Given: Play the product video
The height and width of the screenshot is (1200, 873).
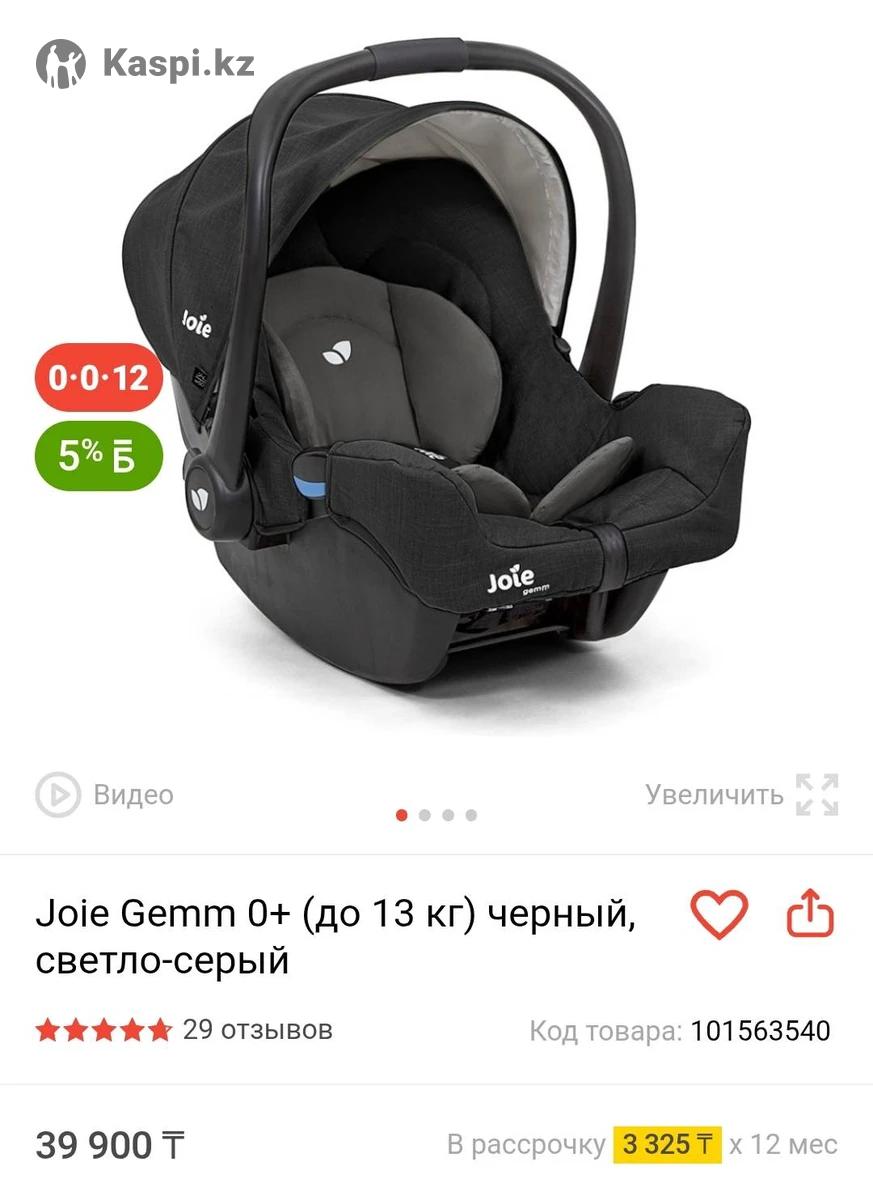Looking at the screenshot, I should pyautogui.click(x=105, y=795).
